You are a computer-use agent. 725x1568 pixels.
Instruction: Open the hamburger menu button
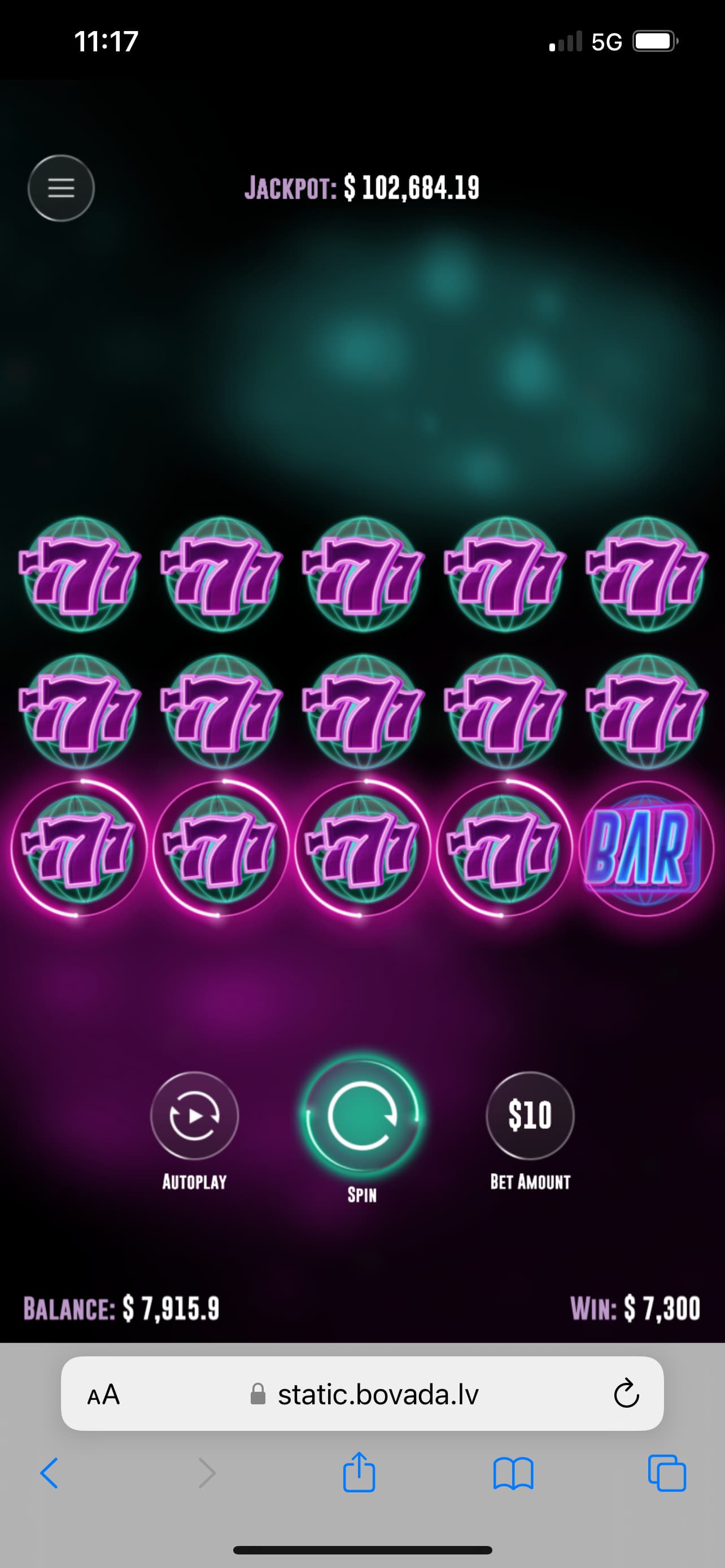tap(61, 188)
